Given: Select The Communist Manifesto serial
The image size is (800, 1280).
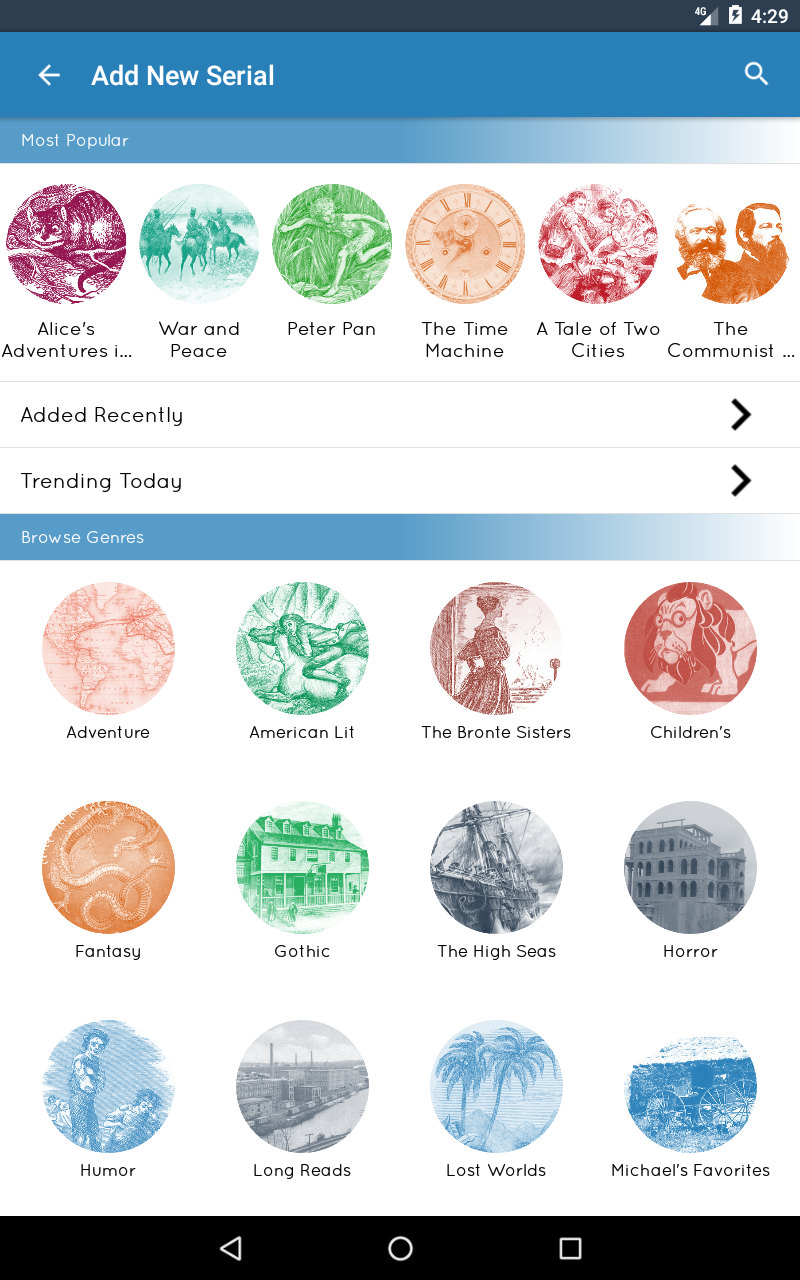Looking at the screenshot, I should [x=731, y=244].
